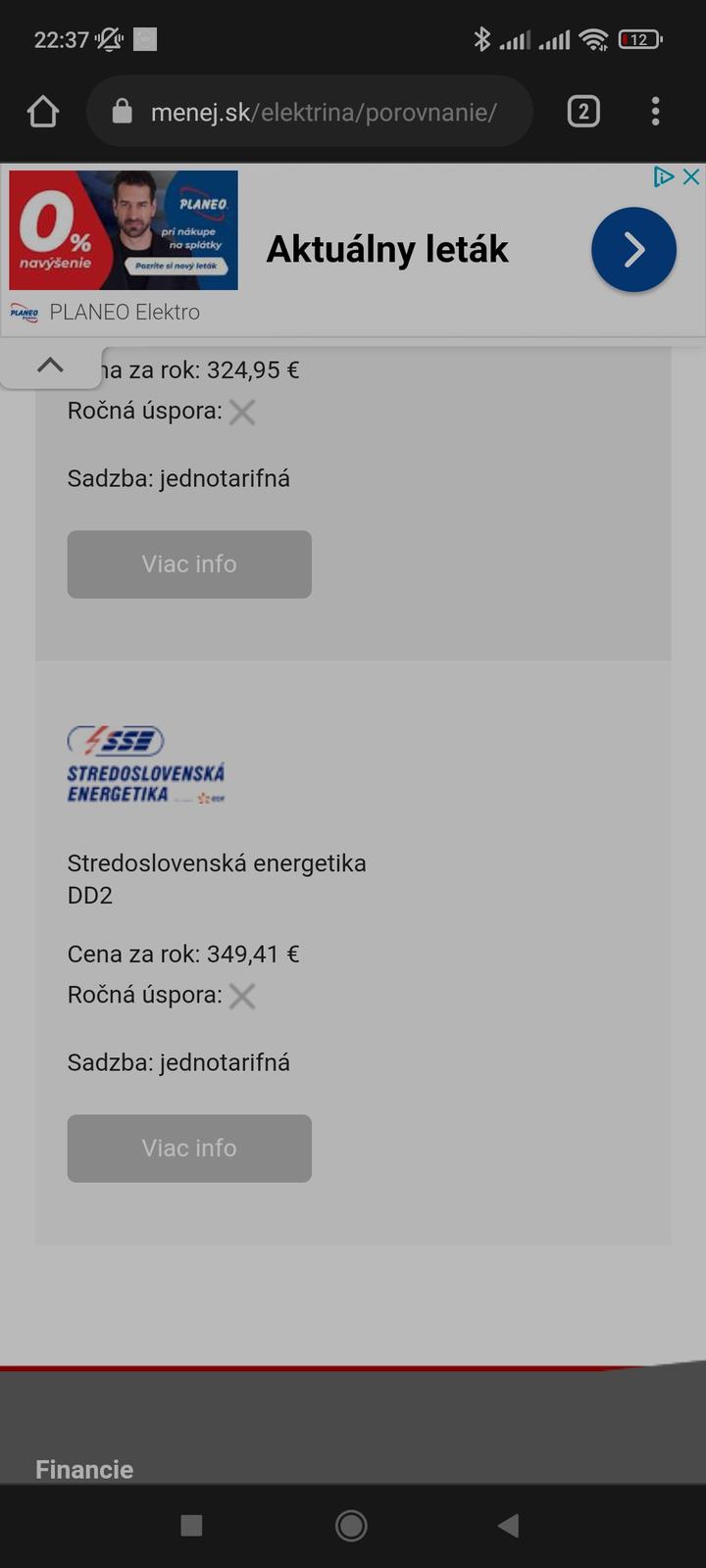Open the browser overflow menu
This screenshot has height=1568, width=706.
[x=655, y=112]
